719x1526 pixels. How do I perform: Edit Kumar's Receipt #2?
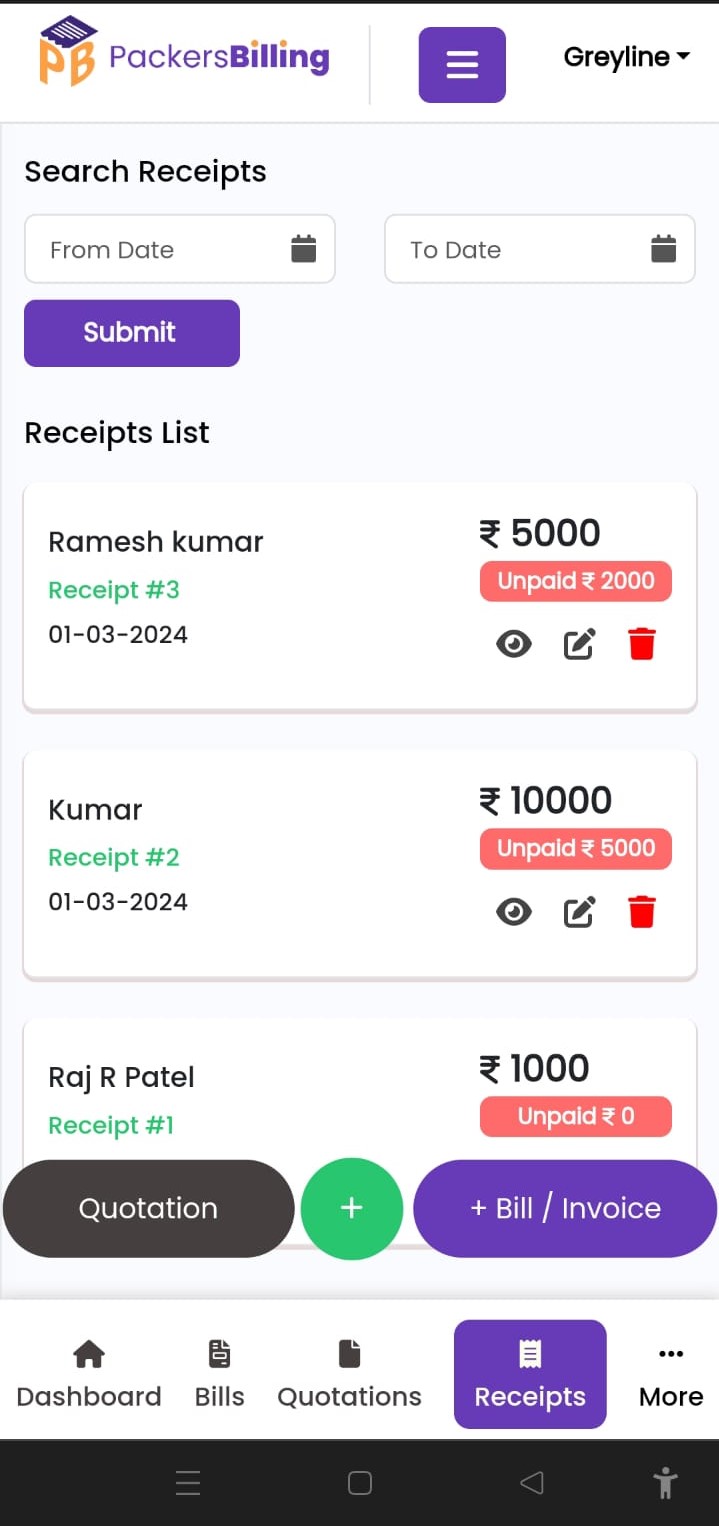click(579, 911)
